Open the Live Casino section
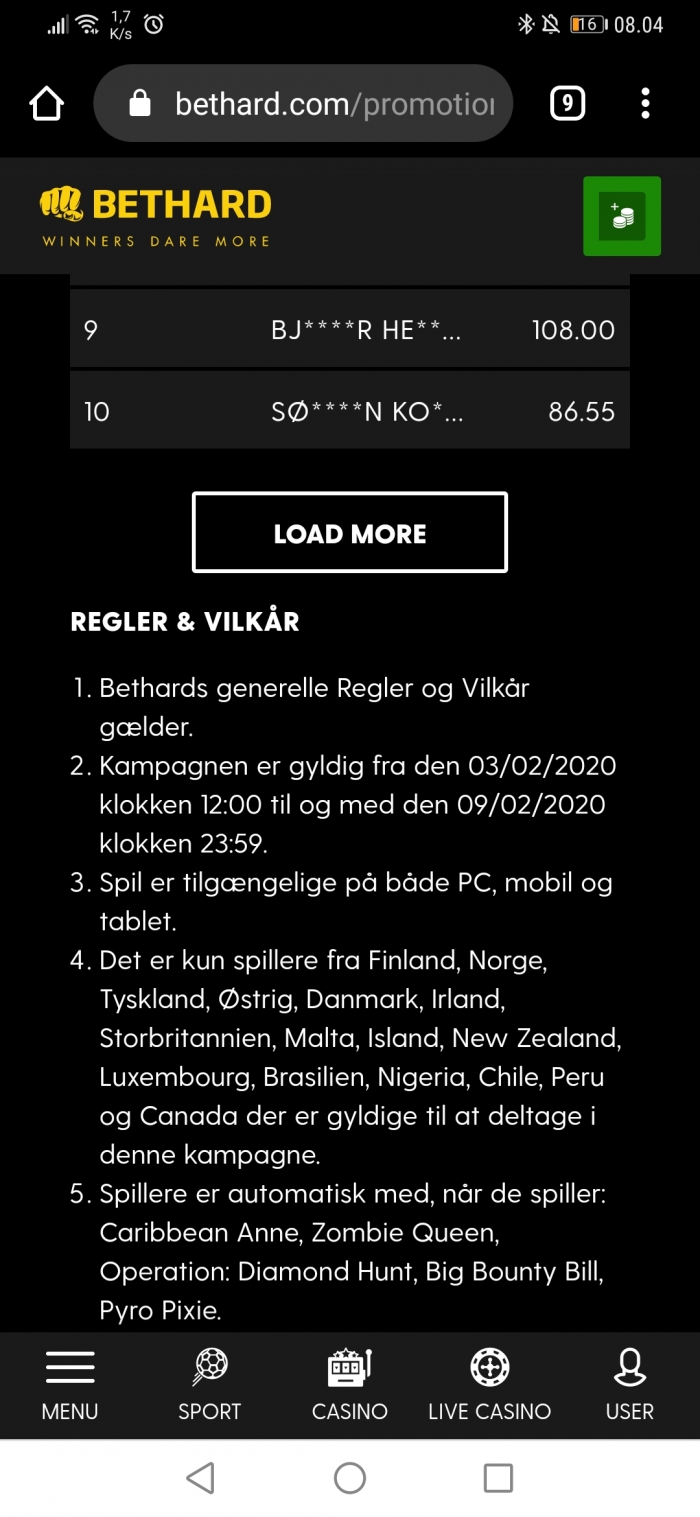Viewport: 700px width, 1517px height. coord(490,1385)
